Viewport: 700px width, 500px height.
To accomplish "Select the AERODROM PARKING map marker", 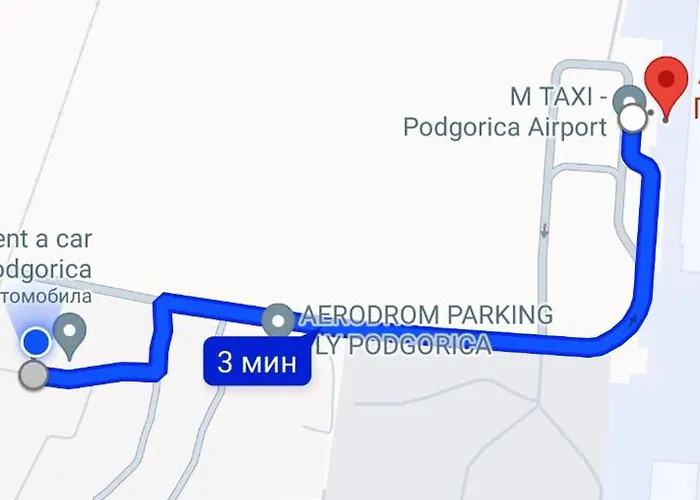I will coord(277,319).
